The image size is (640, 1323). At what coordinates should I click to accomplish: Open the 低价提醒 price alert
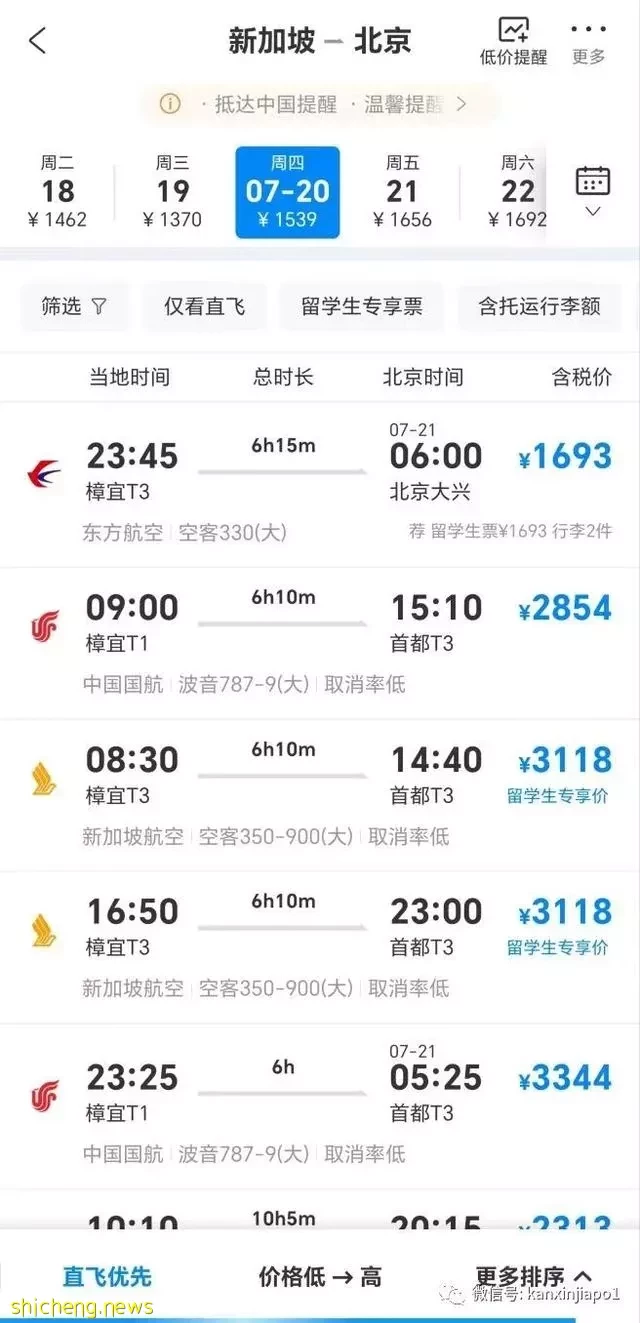pos(513,42)
